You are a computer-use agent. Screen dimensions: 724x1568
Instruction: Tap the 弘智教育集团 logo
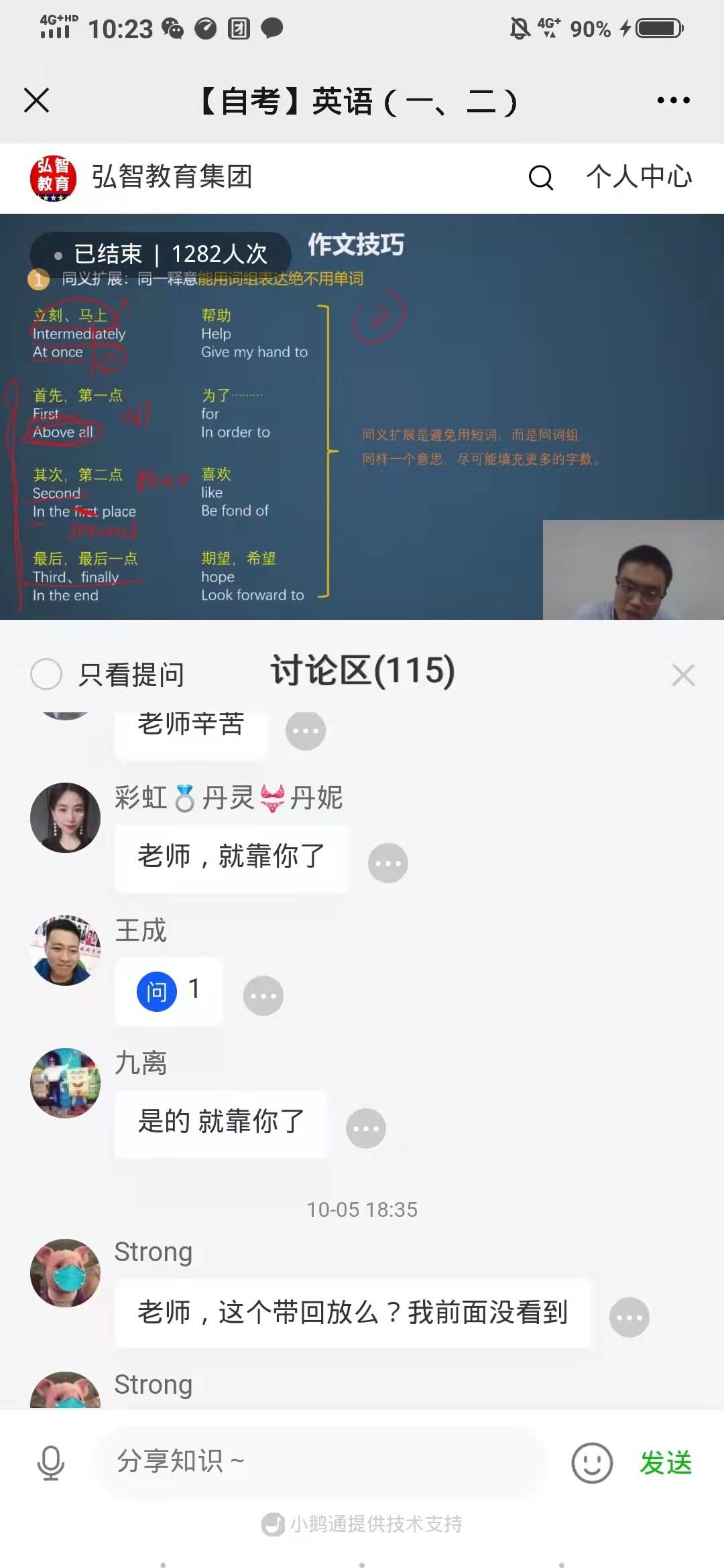click(x=54, y=178)
